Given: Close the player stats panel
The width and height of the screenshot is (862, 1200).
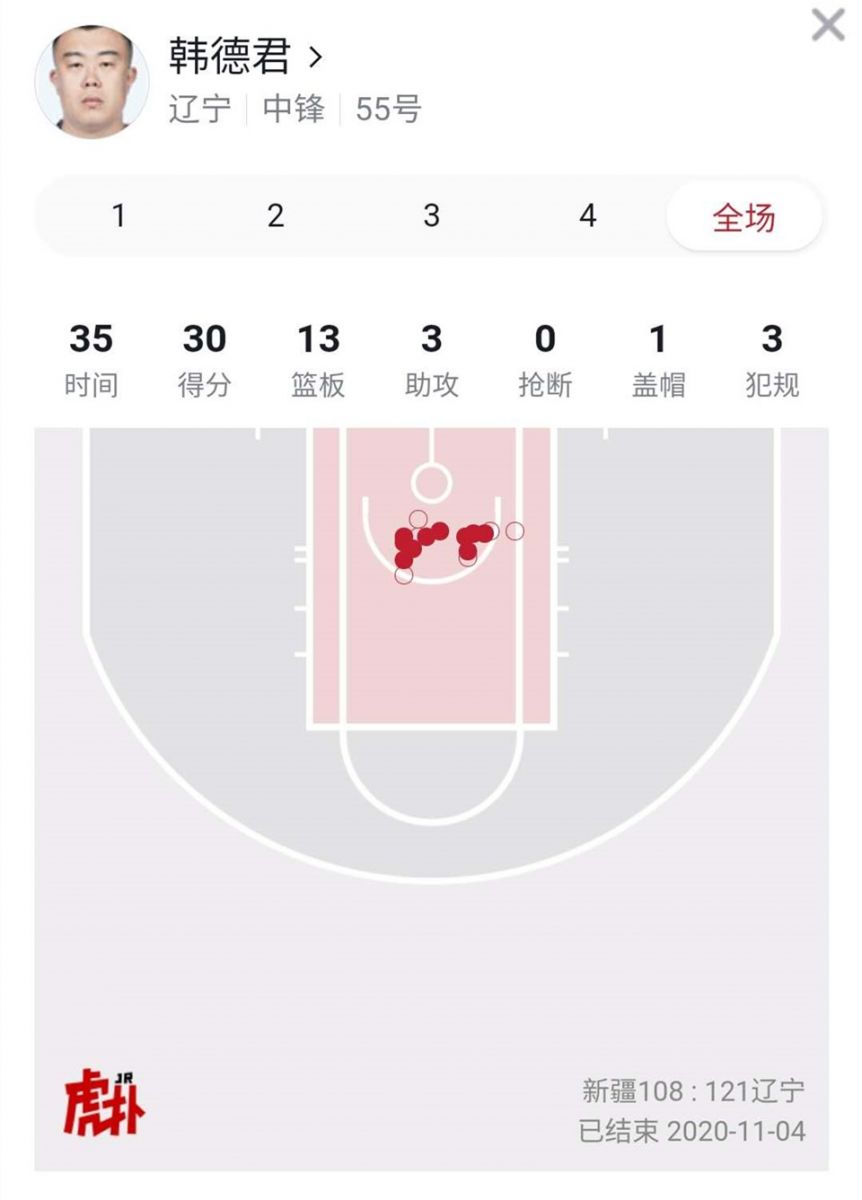Looking at the screenshot, I should (827, 25).
